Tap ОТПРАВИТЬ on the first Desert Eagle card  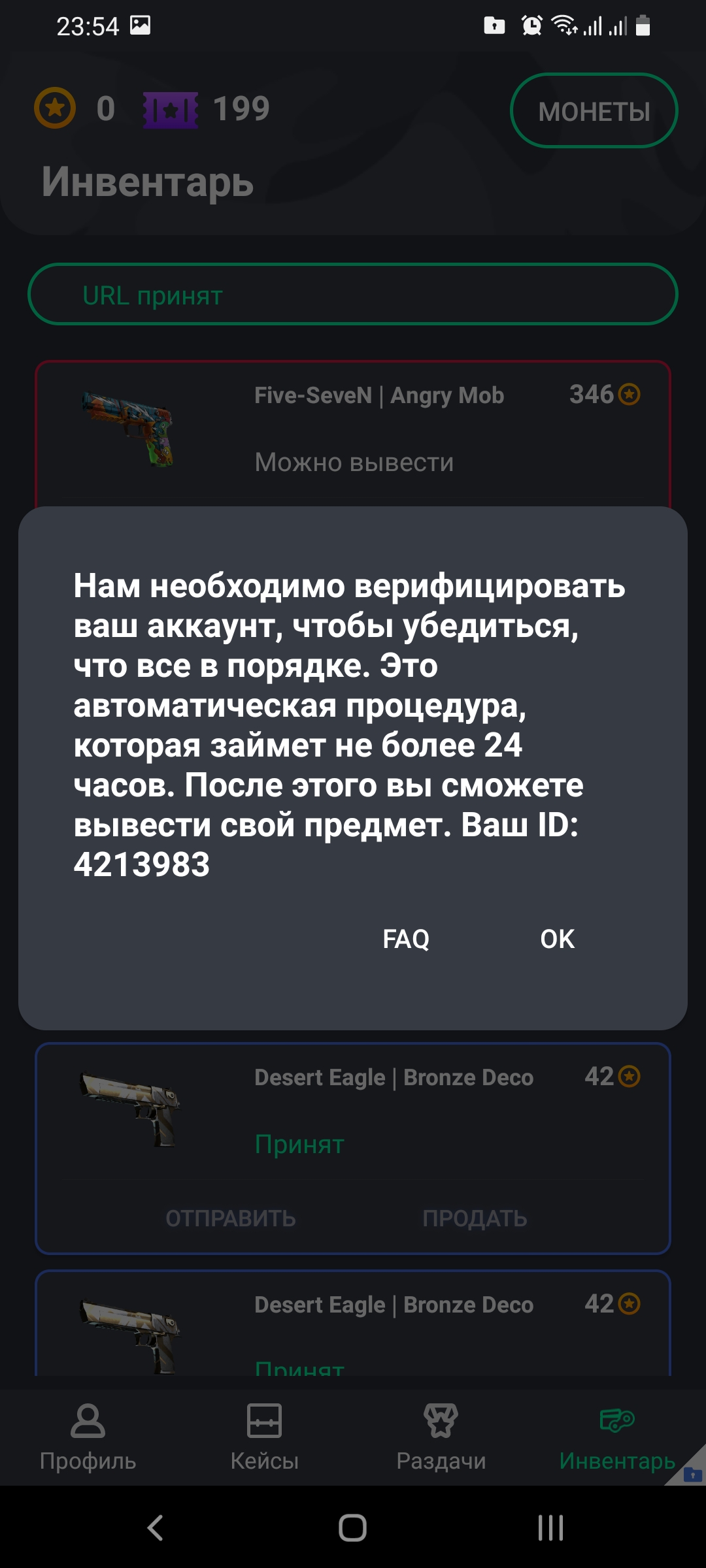[x=231, y=1218]
